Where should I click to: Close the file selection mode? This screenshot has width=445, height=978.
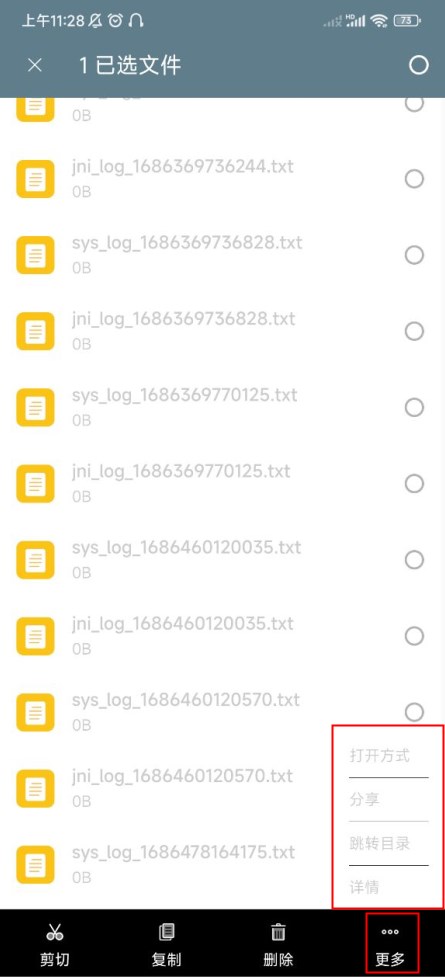pyautogui.click(x=35, y=65)
